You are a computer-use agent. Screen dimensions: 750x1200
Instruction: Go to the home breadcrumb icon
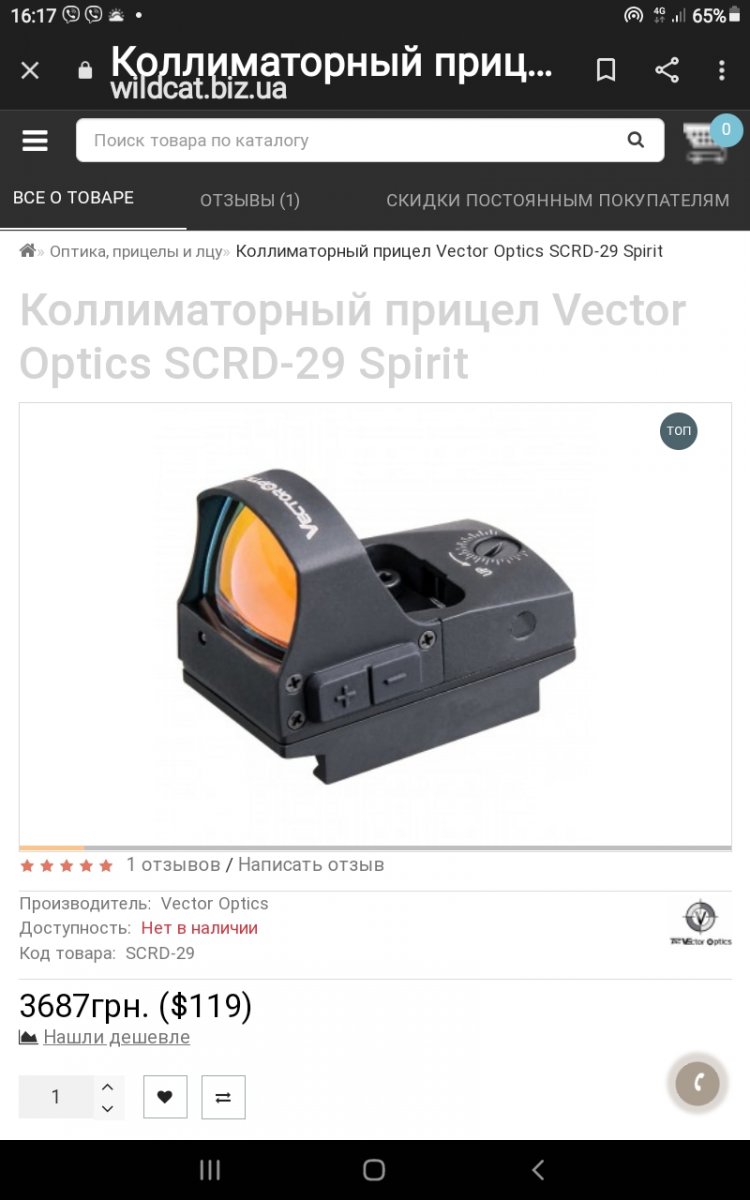coord(27,251)
